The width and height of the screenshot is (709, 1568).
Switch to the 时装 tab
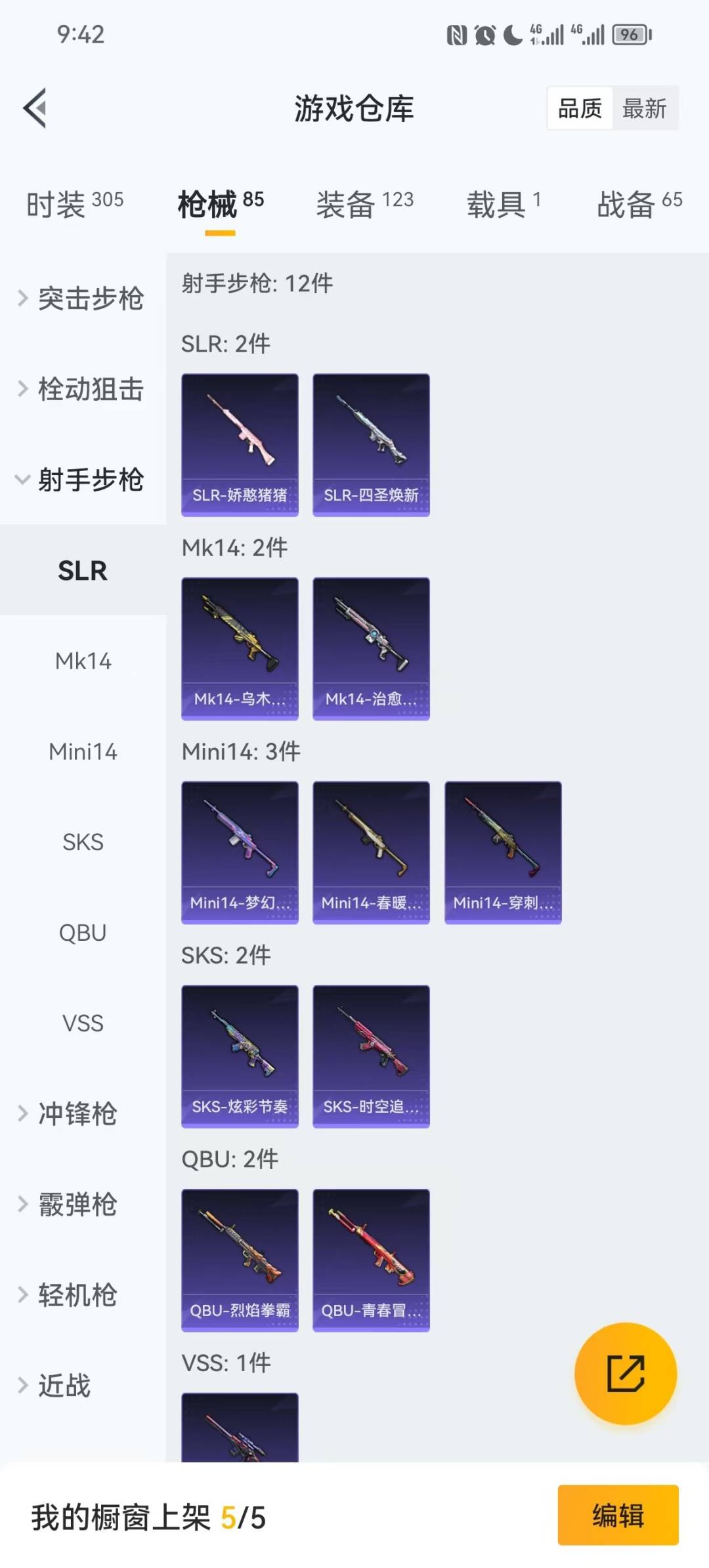[x=75, y=204]
